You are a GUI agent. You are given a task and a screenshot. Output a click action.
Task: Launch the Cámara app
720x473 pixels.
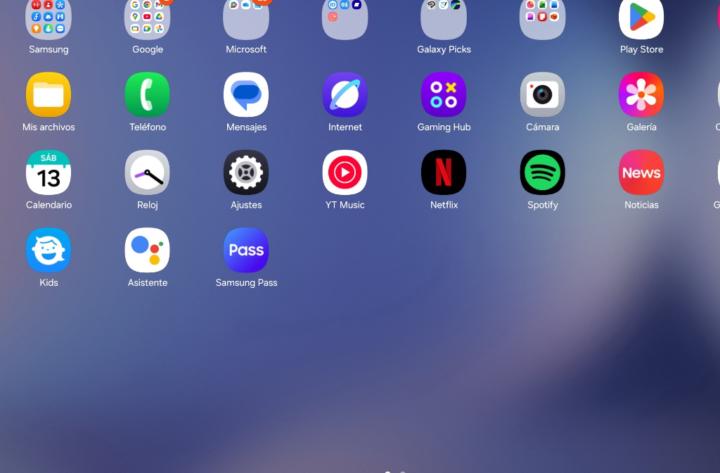click(x=542, y=95)
